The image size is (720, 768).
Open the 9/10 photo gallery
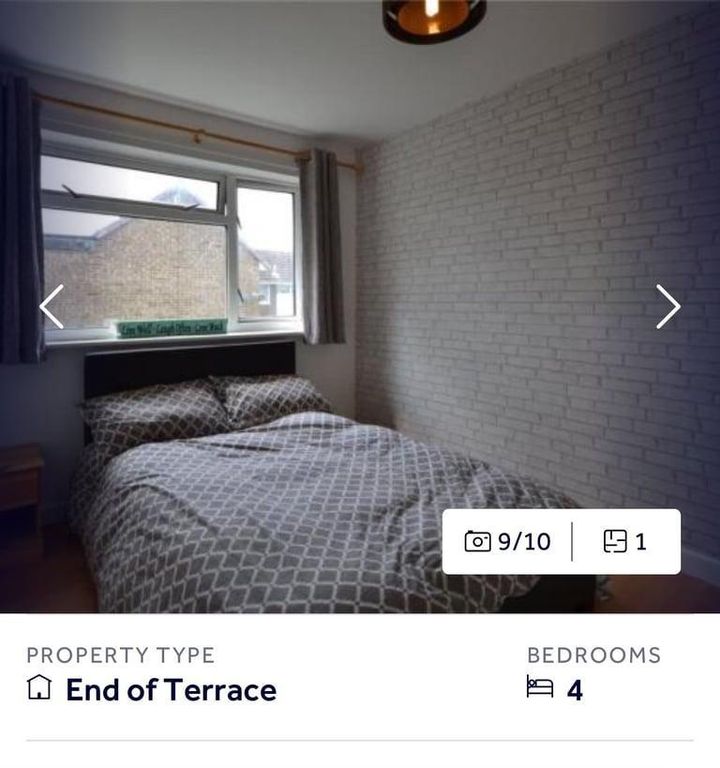[508, 542]
